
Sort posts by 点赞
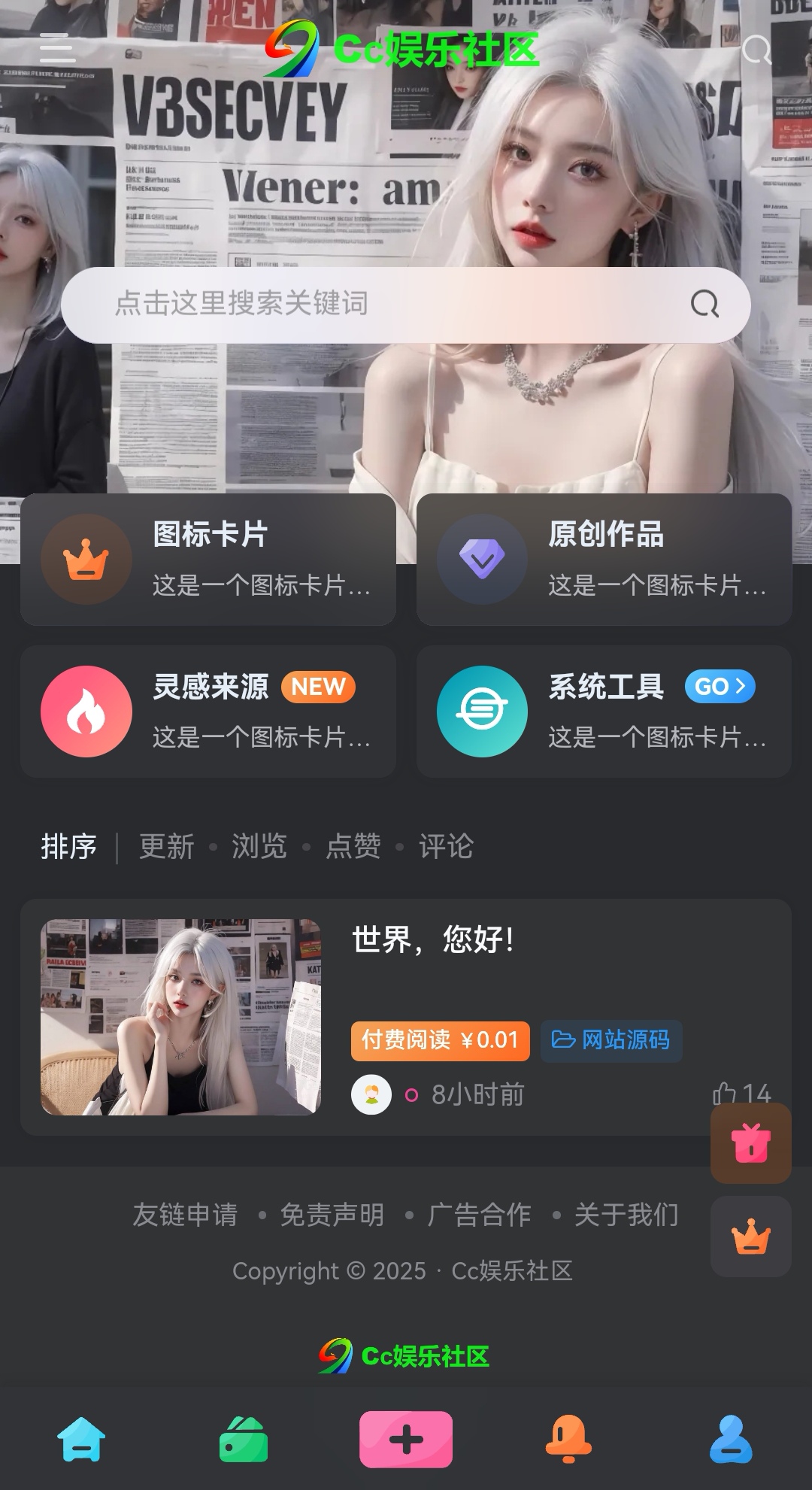point(353,847)
